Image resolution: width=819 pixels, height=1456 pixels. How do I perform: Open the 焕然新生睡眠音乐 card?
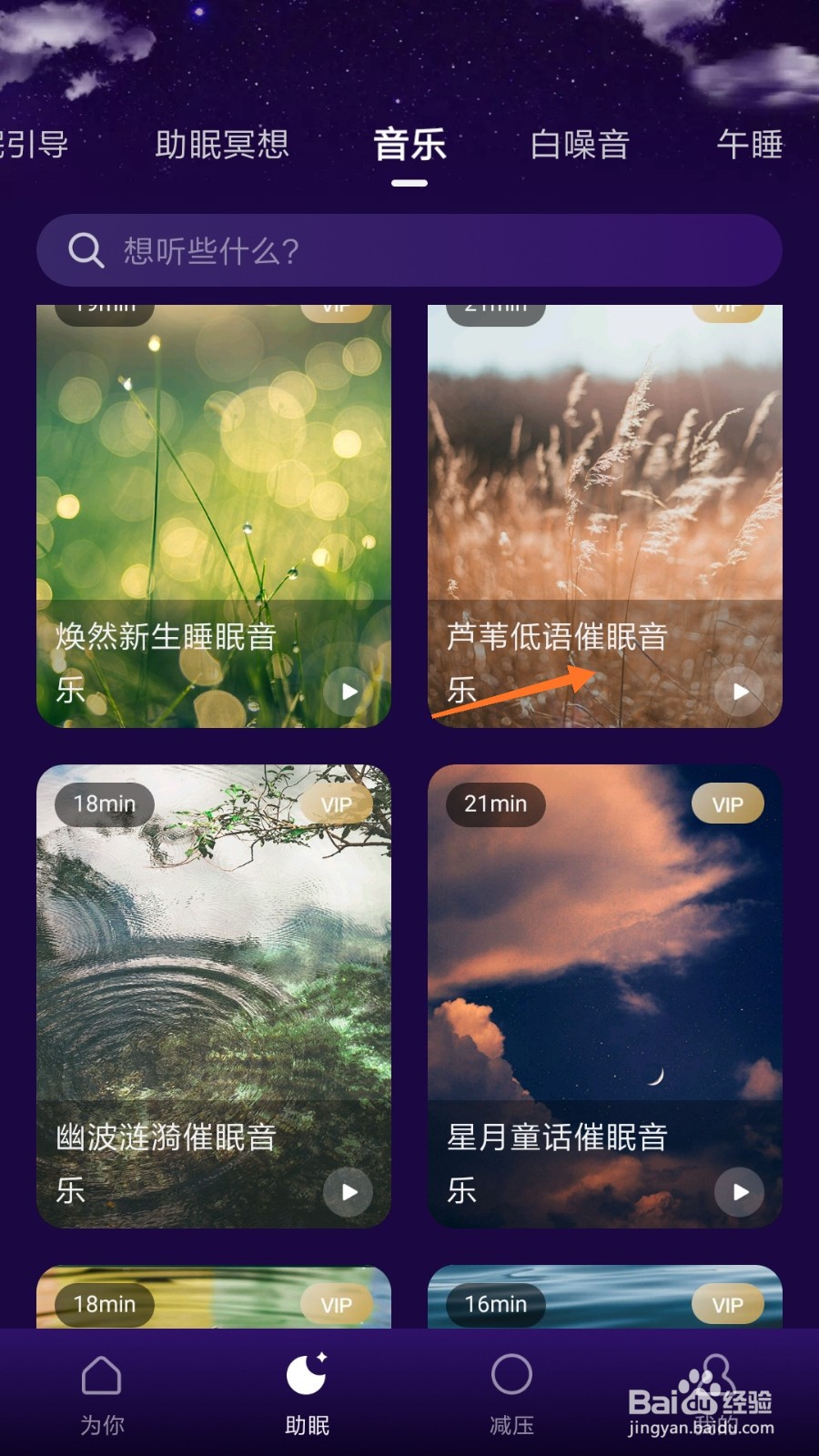click(213, 482)
